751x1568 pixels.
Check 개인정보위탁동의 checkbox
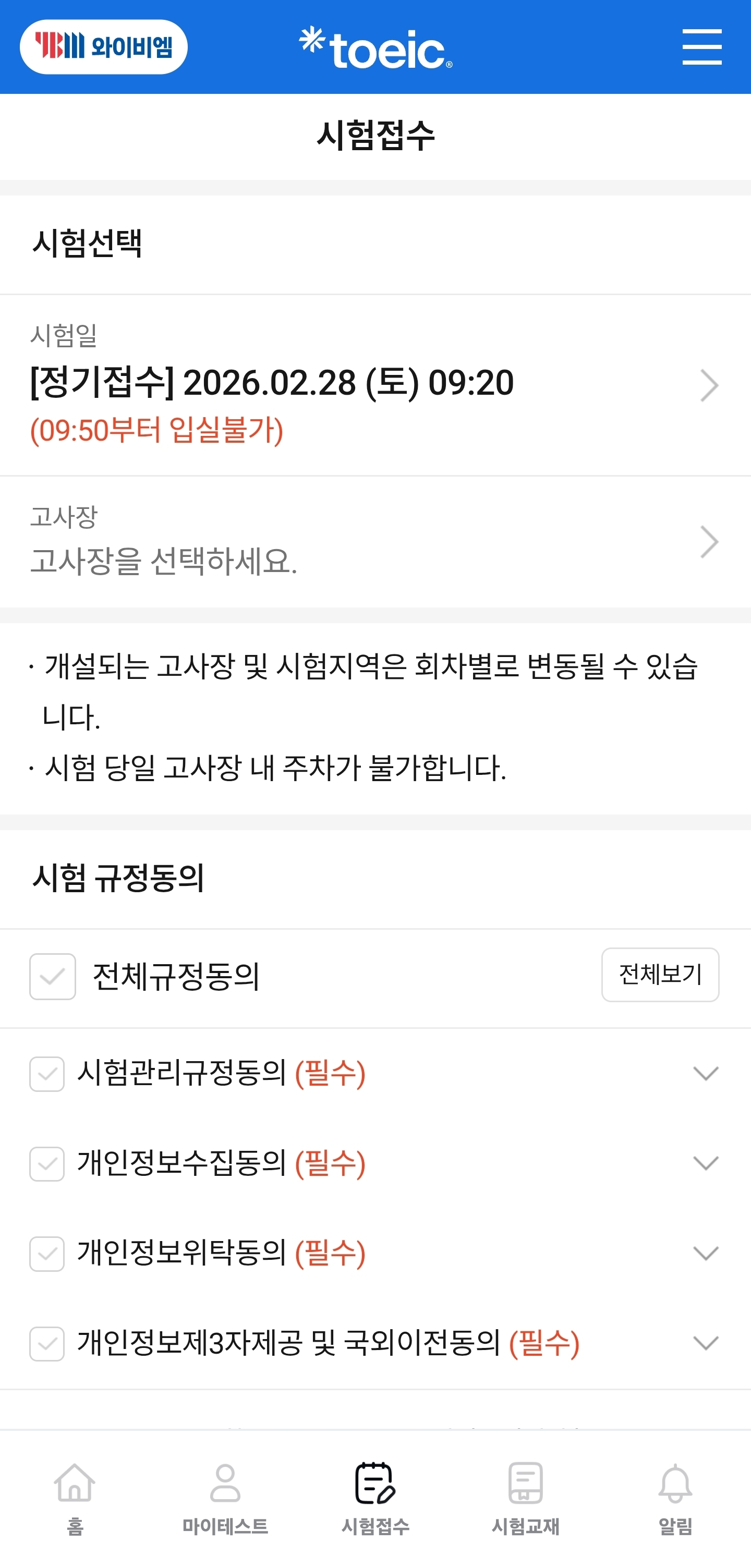pyautogui.click(x=47, y=1254)
